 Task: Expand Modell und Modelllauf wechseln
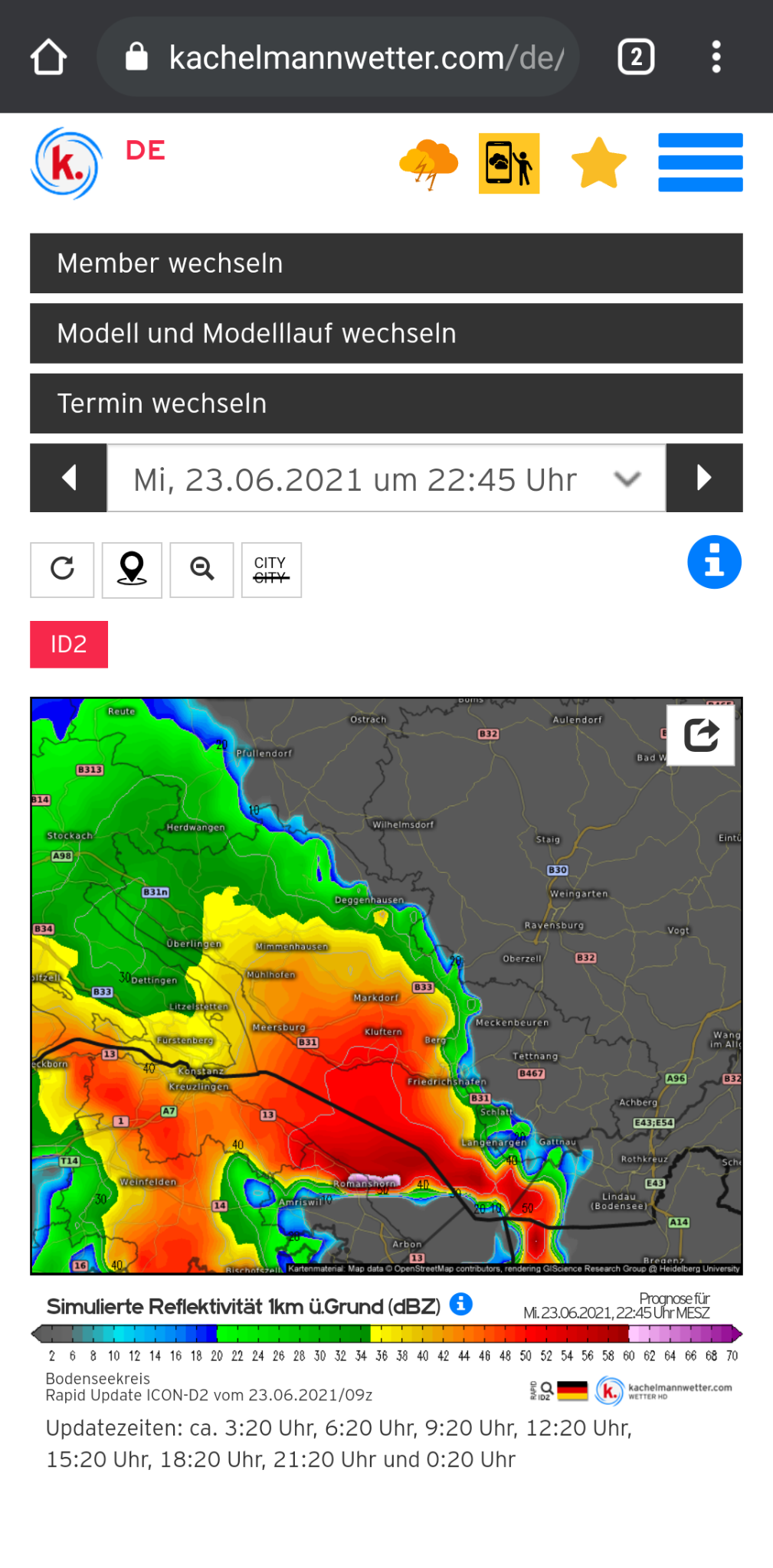[x=386, y=334]
